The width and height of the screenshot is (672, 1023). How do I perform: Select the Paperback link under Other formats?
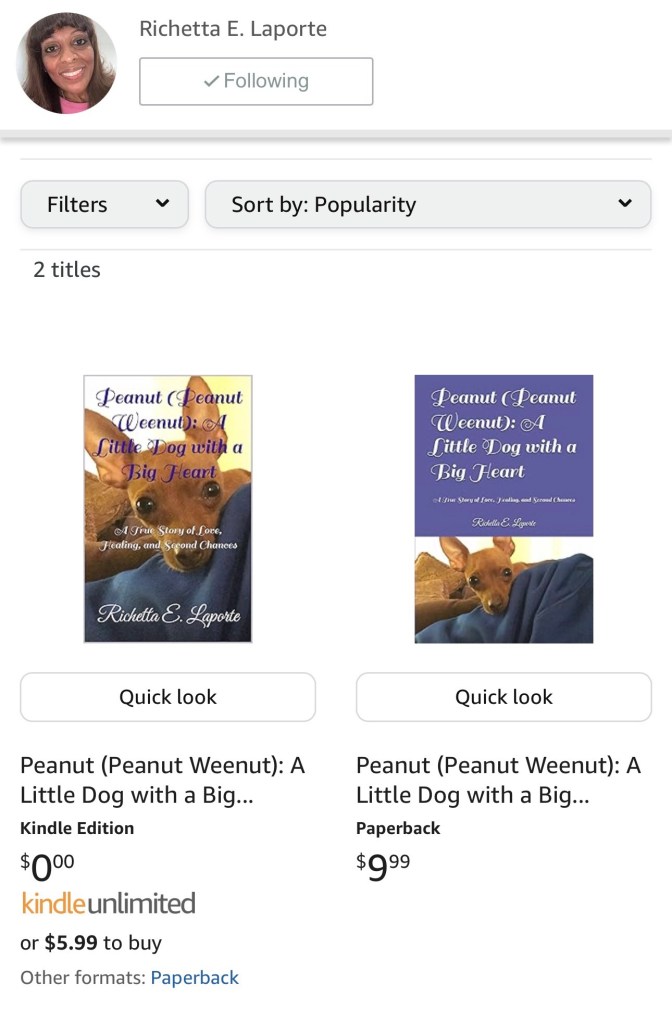(194, 978)
